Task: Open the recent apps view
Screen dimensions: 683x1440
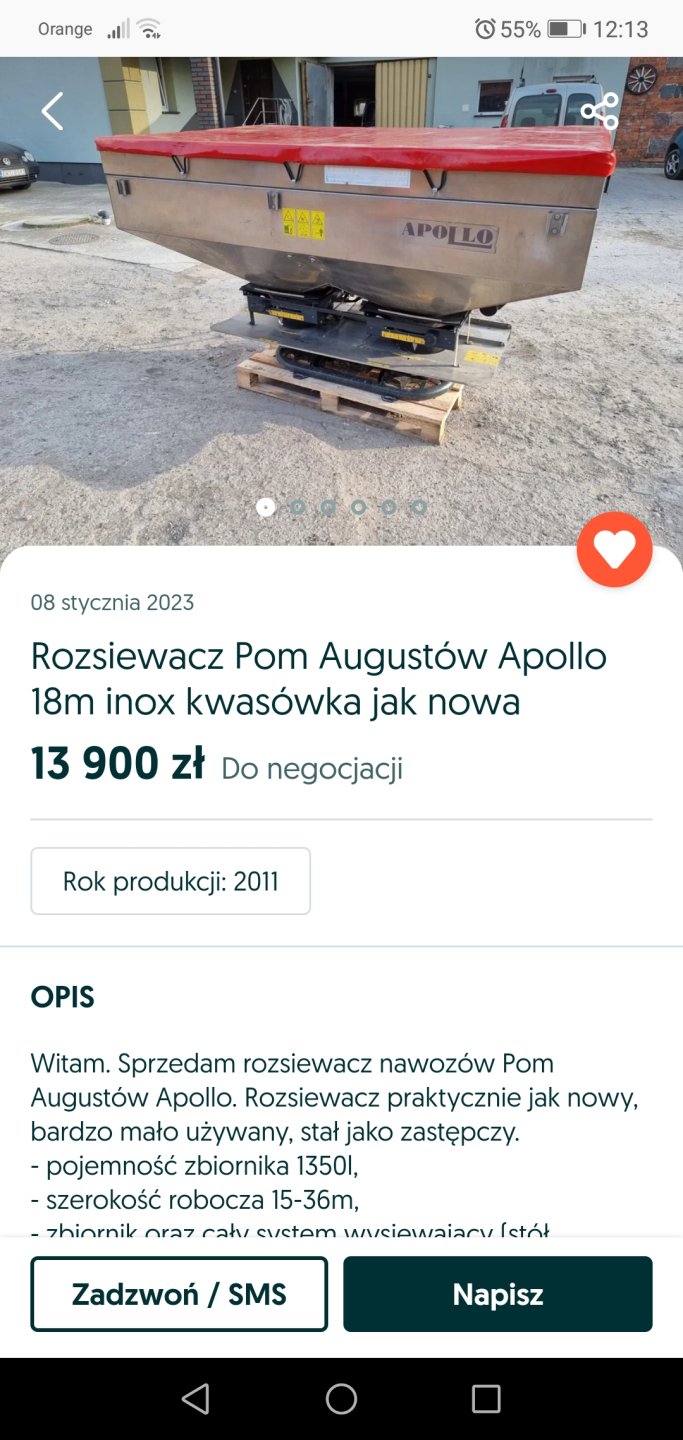Action: coord(486,1398)
